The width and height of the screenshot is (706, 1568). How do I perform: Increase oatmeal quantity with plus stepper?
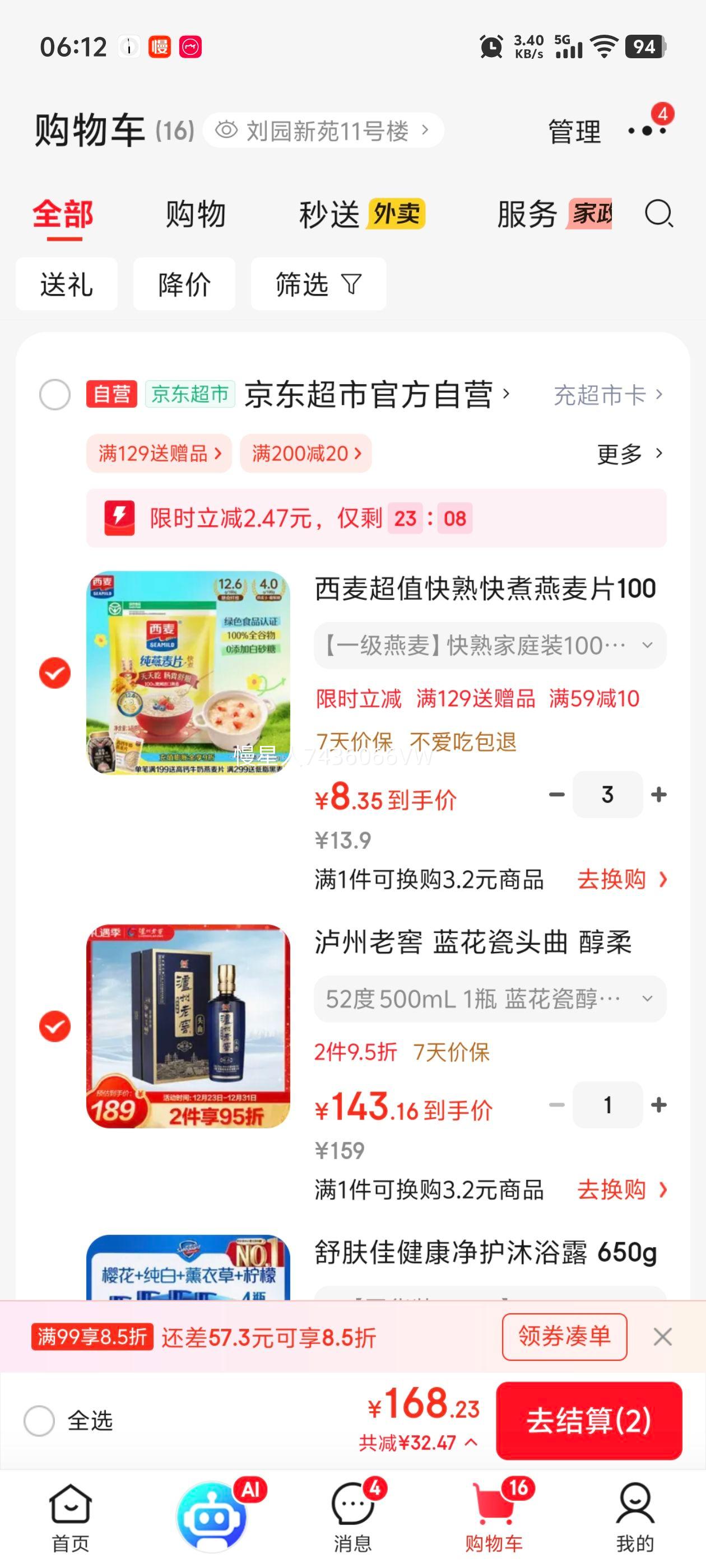657,795
